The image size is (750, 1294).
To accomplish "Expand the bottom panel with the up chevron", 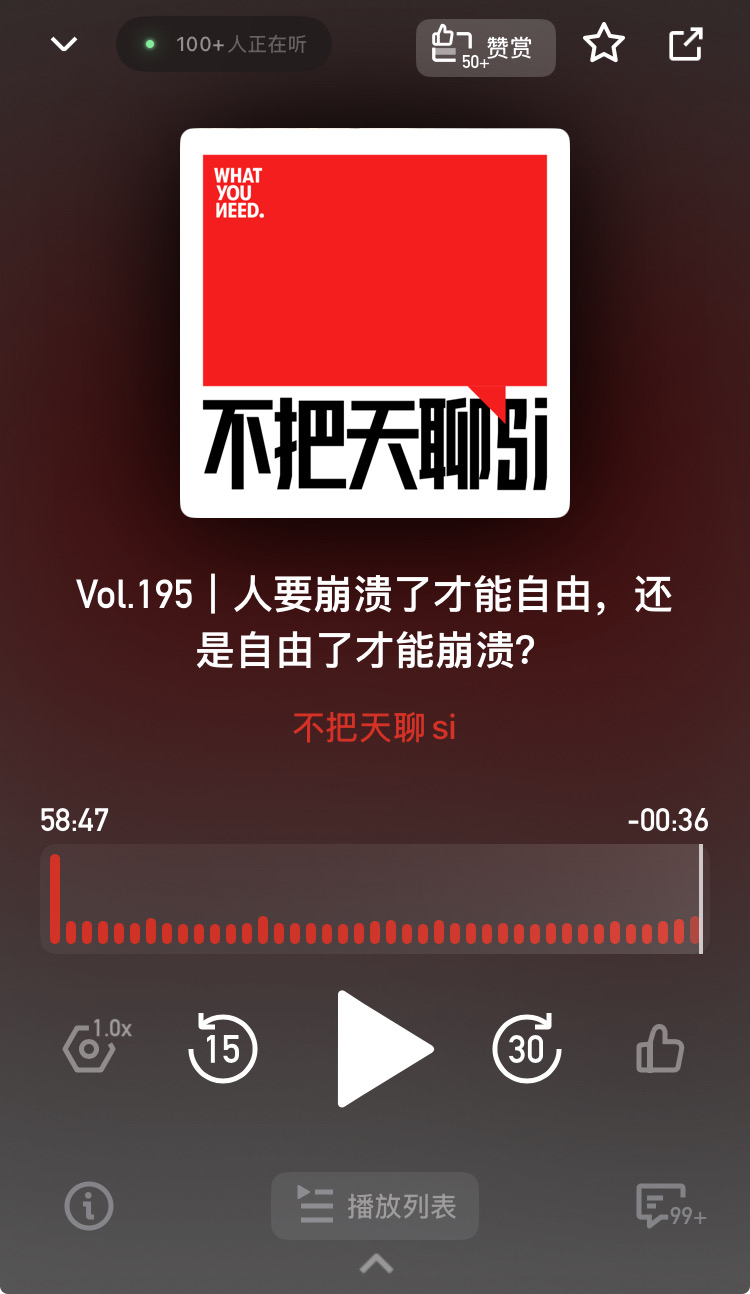I will point(375,1264).
